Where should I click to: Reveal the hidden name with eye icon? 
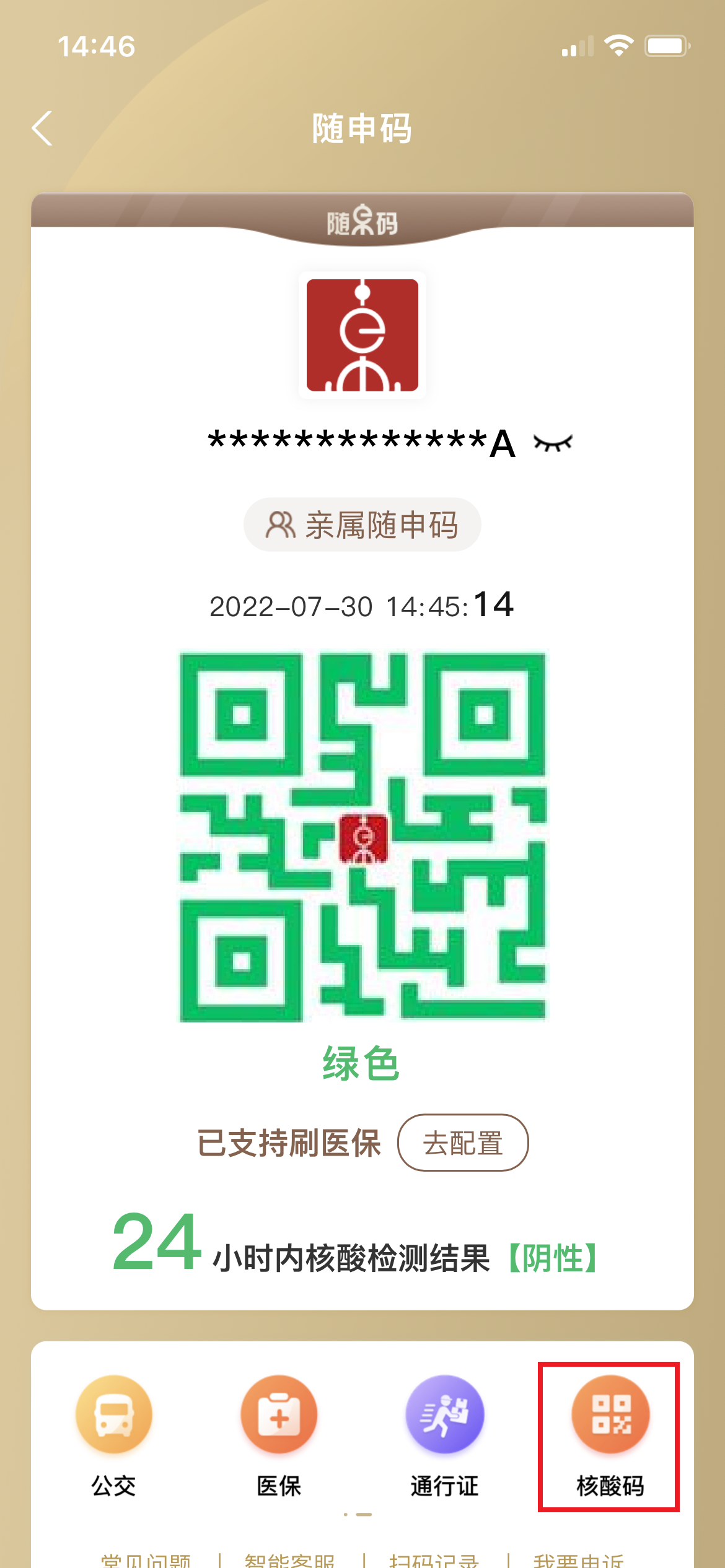click(553, 443)
